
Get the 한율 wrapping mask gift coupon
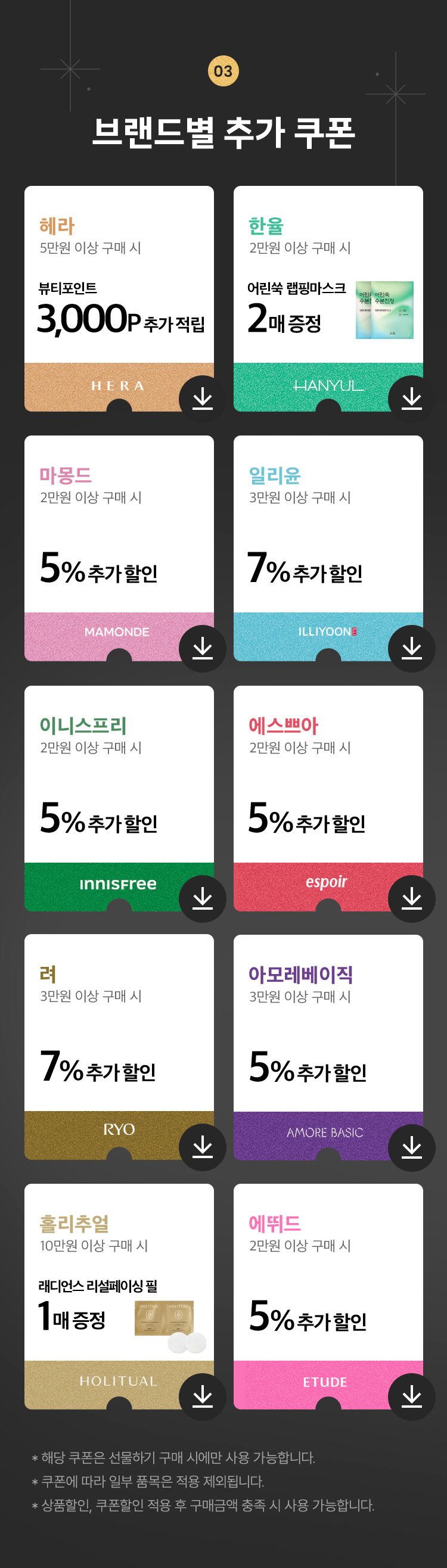[412, 399]
